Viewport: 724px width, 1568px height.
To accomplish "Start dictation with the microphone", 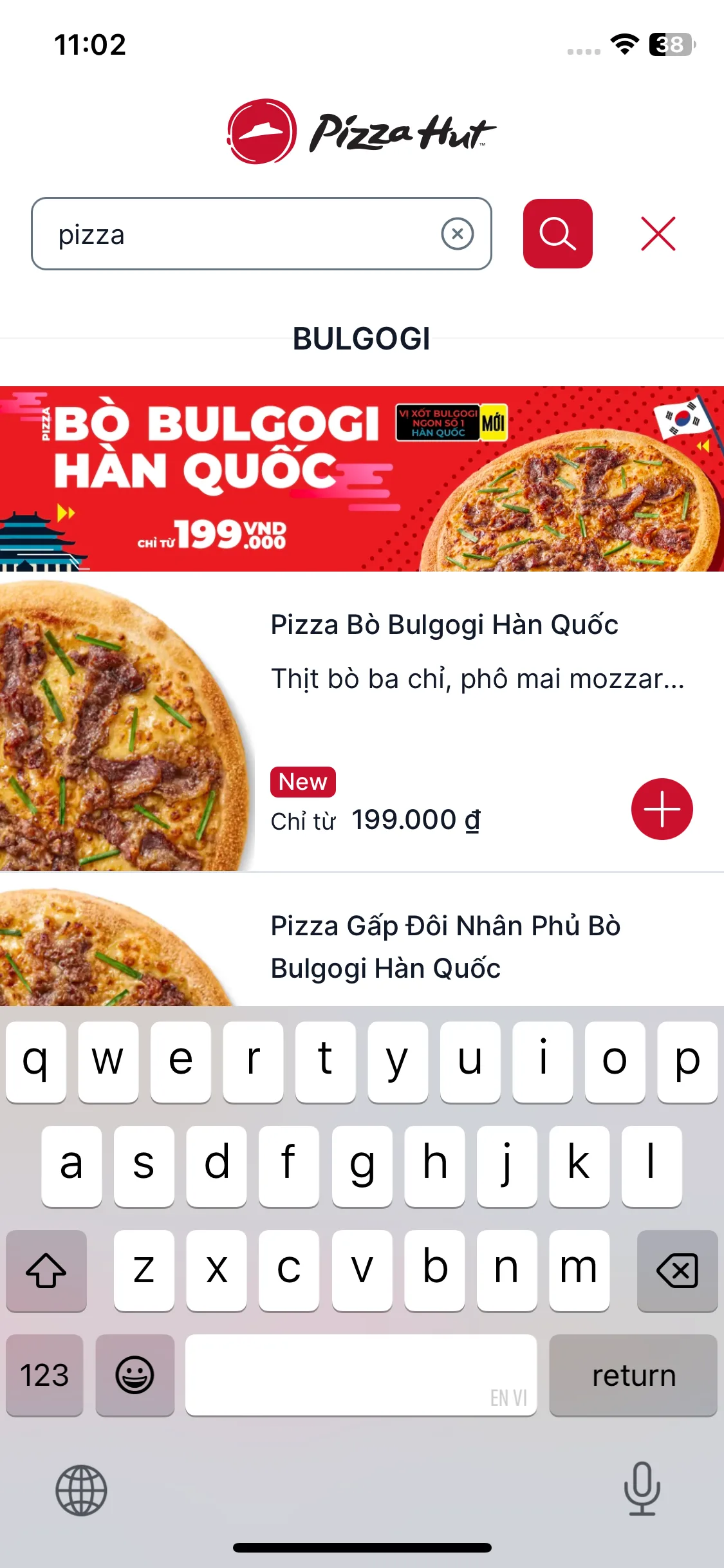I will [642, 1488].
